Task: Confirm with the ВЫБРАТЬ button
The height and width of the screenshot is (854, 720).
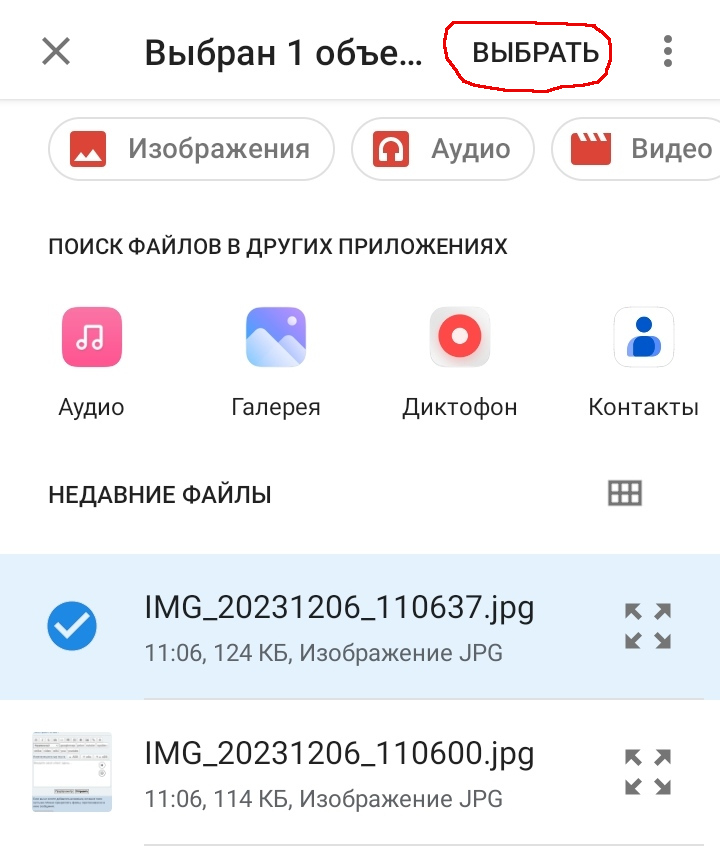Action: click(x=535, y=52)
